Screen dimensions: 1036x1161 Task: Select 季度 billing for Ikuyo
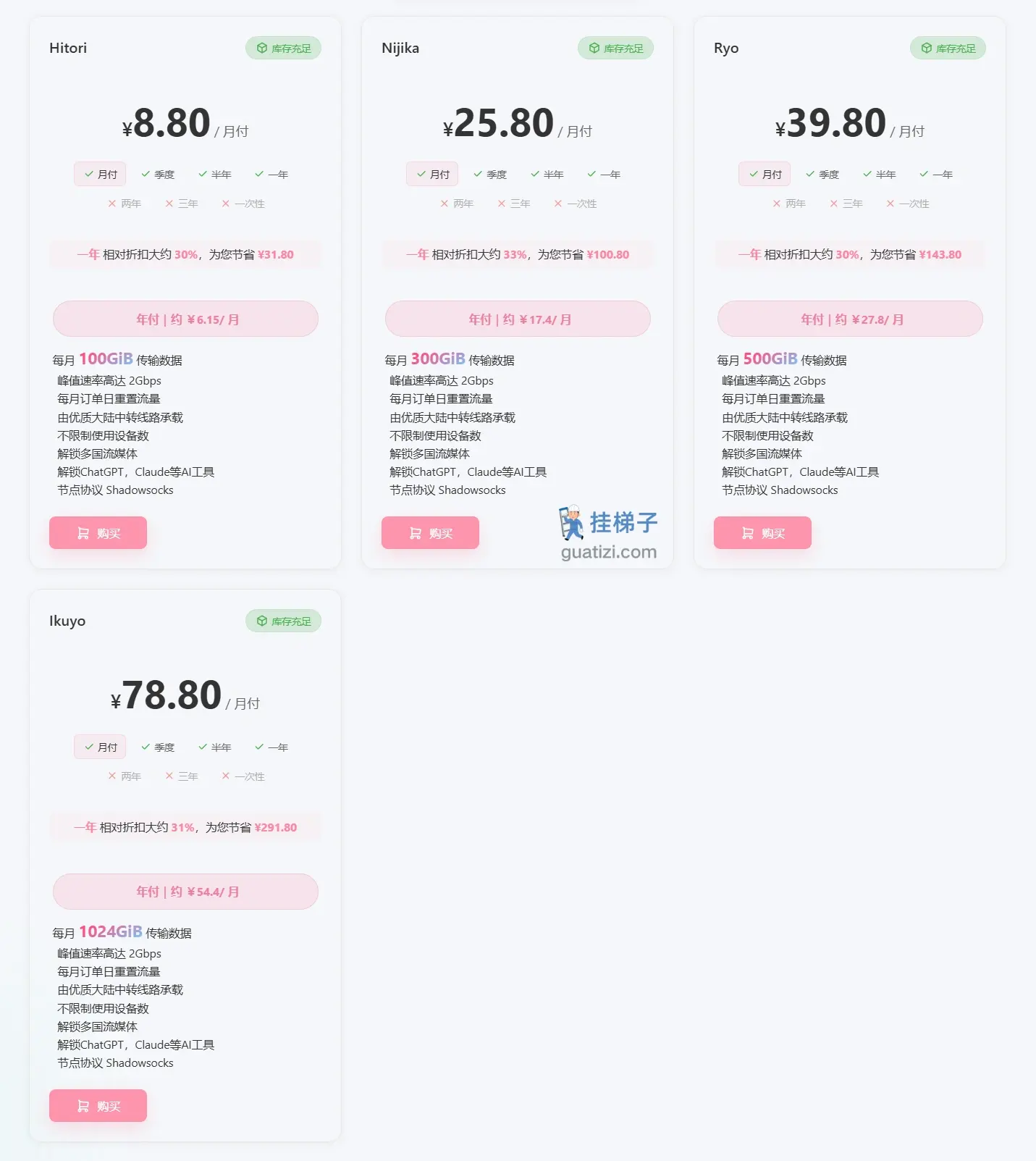158,747
